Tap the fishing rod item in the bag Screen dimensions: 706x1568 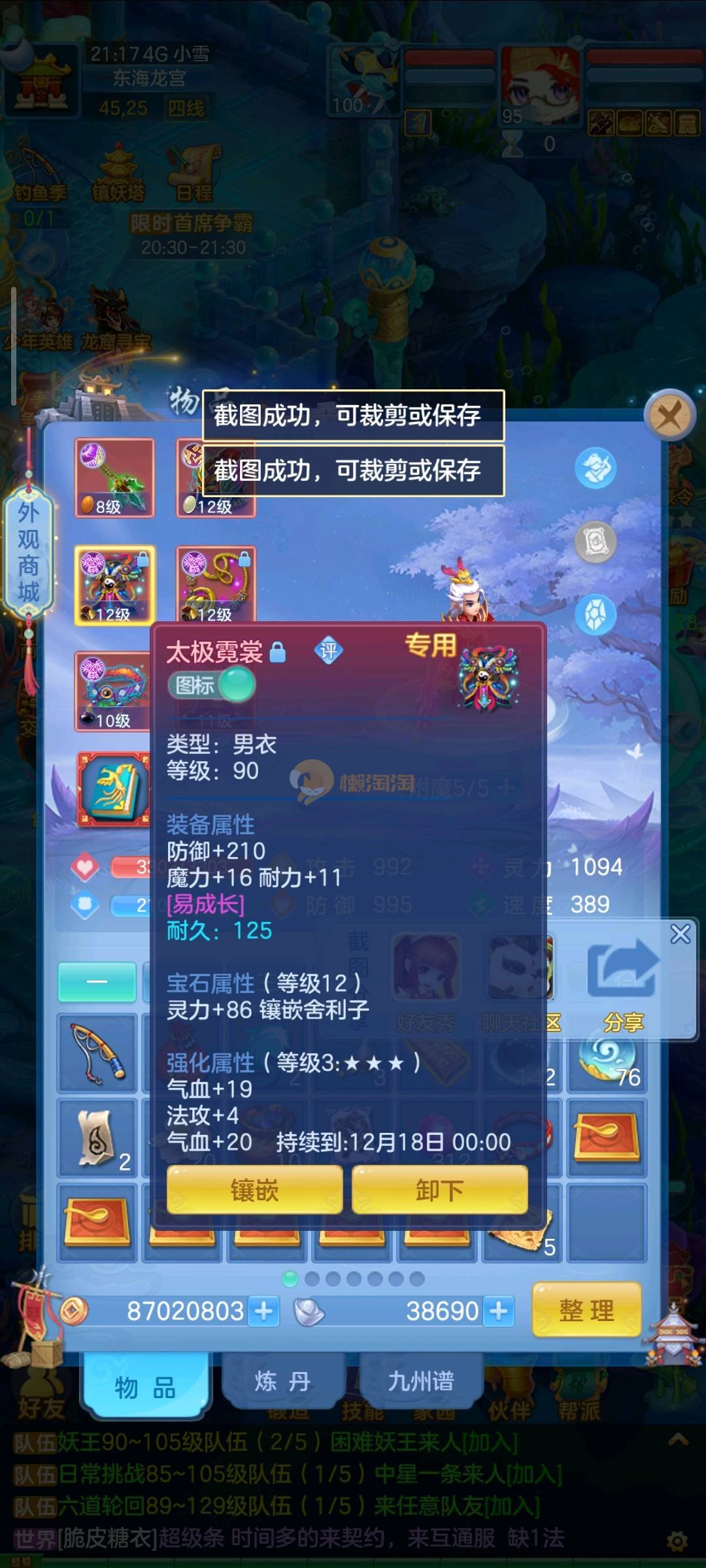(x=97, y=1053)
